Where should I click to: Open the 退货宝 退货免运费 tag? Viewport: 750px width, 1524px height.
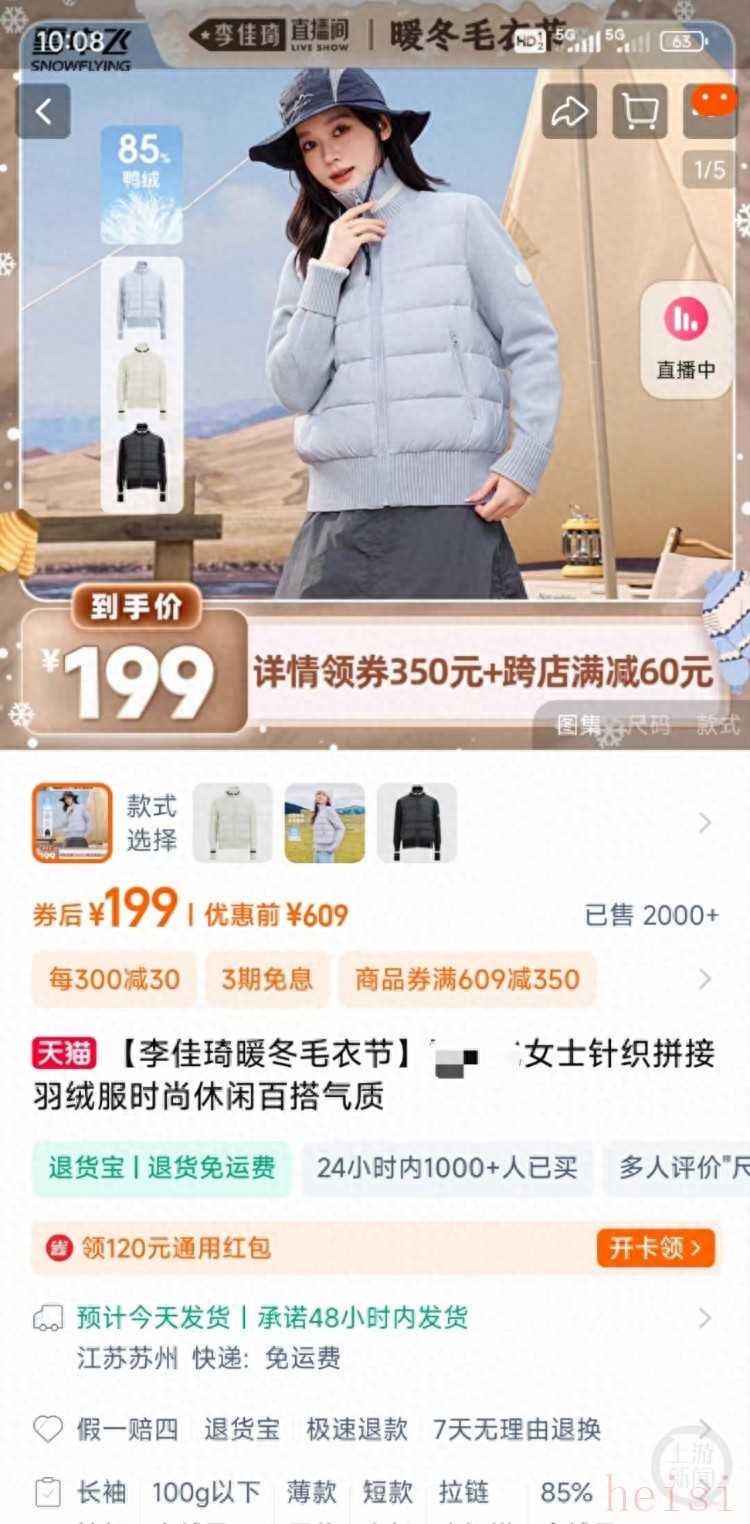pyautogui.click(x=161, y=1168)
